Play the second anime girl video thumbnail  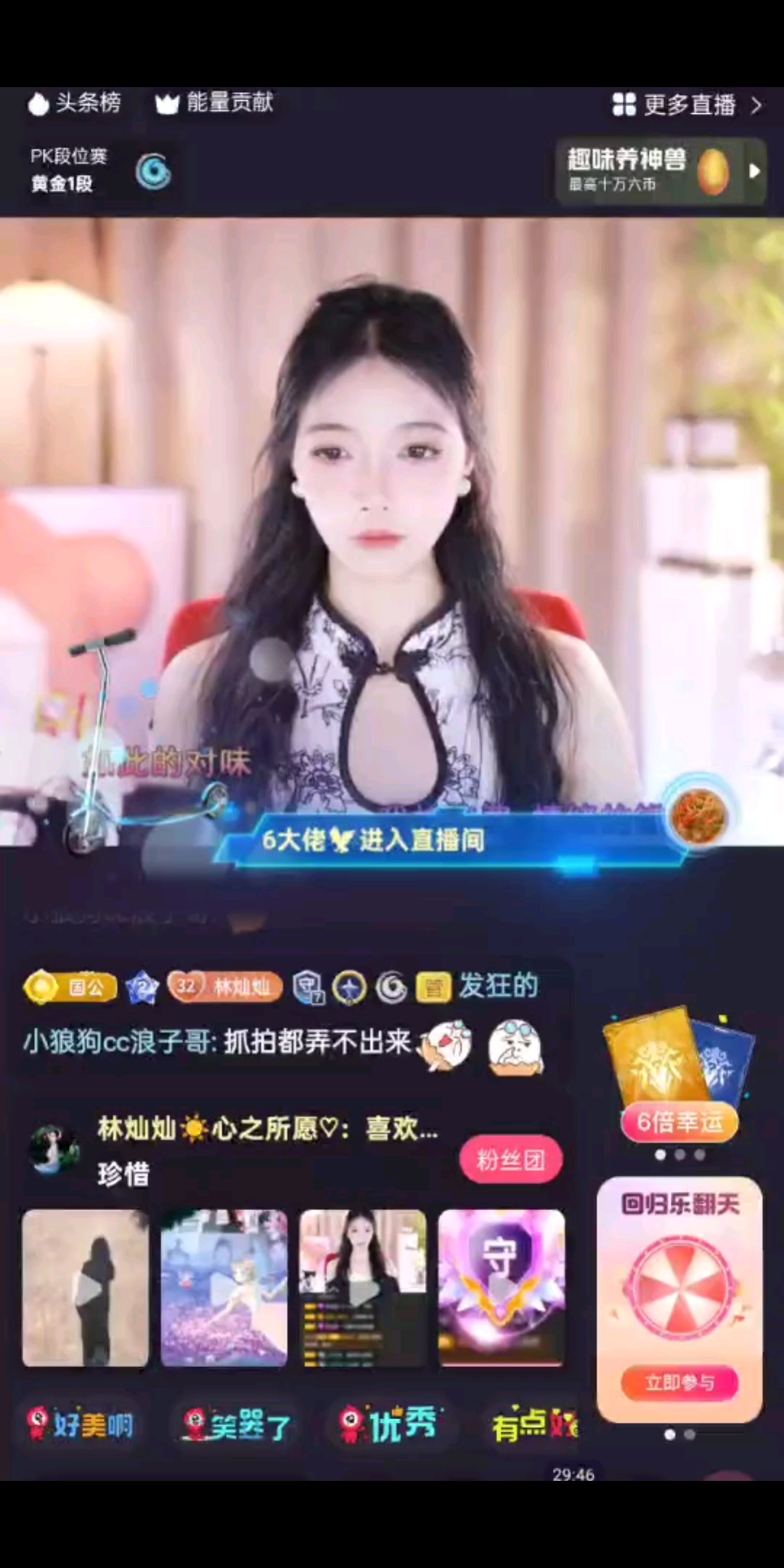[x=224, y=1288]
